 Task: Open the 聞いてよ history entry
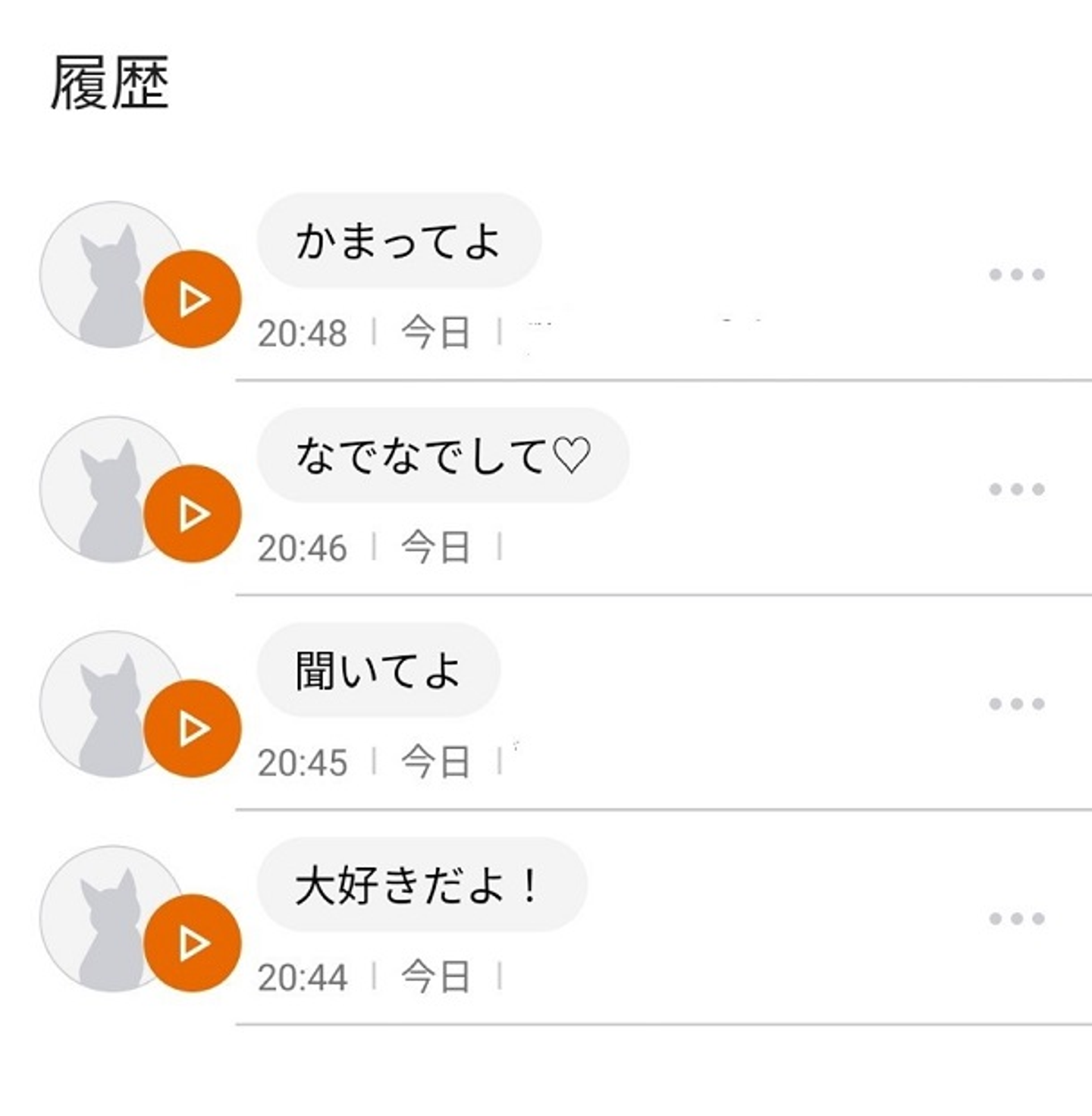point(378,671)
